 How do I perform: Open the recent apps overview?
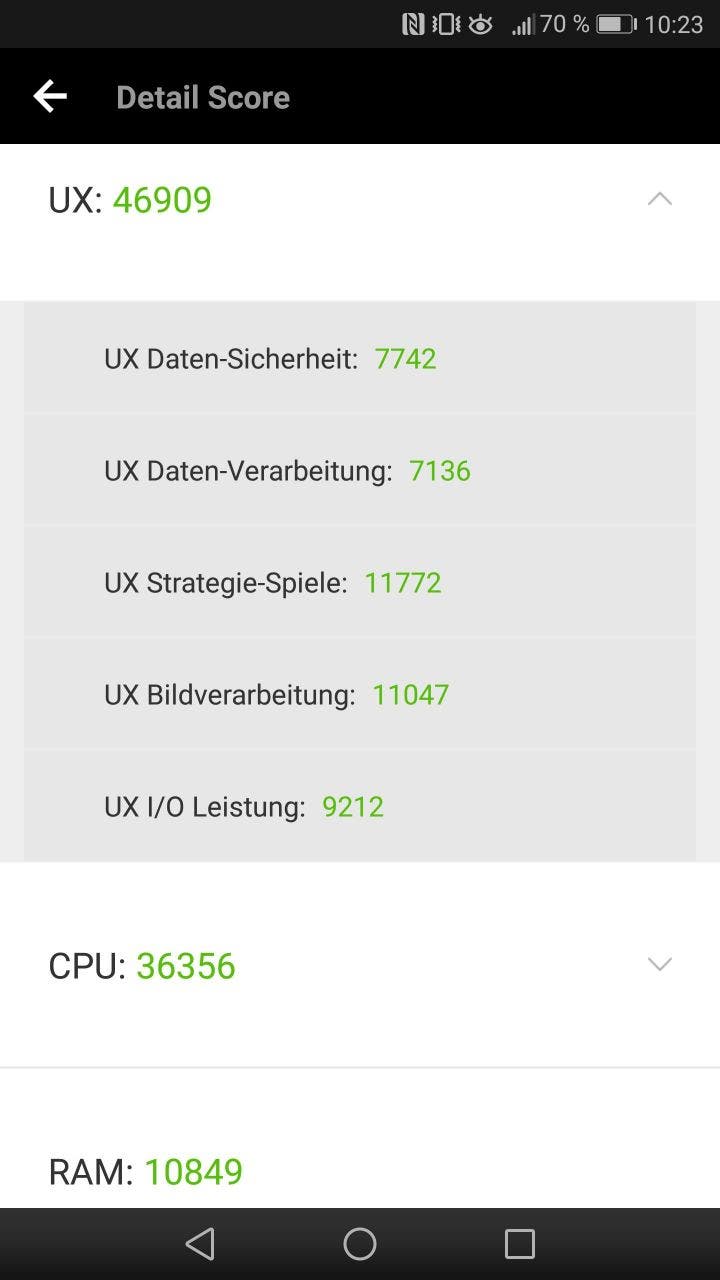coord(520,1244)
